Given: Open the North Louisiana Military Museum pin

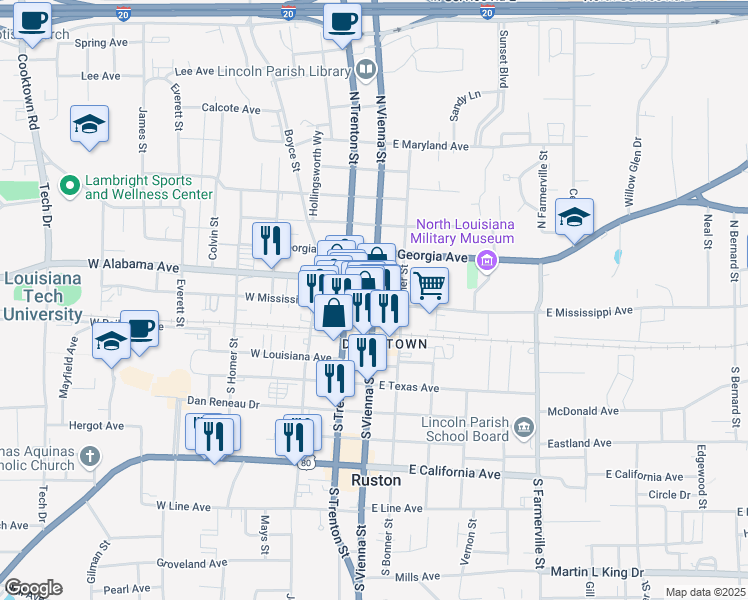Looking at the screenshot, I should [487, 261].
